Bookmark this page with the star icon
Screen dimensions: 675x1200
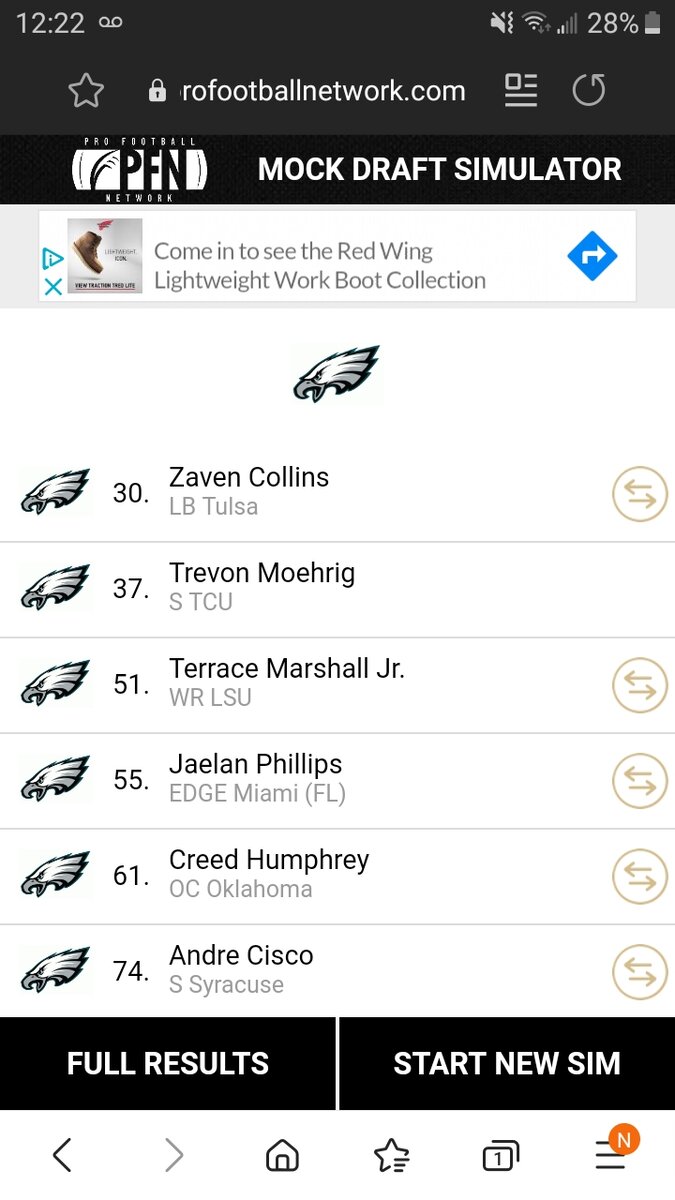[x=86, y=91]
